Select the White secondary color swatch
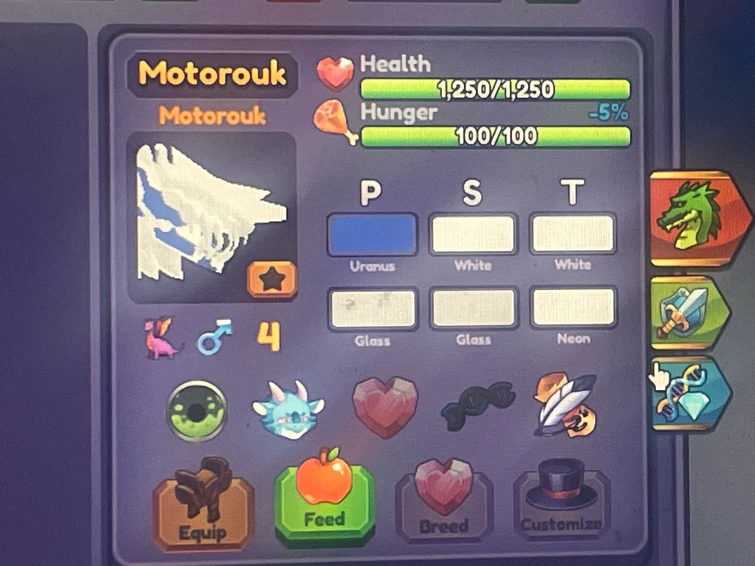The image size is (755, 566). pyautogui.click(x=473, y=234)
